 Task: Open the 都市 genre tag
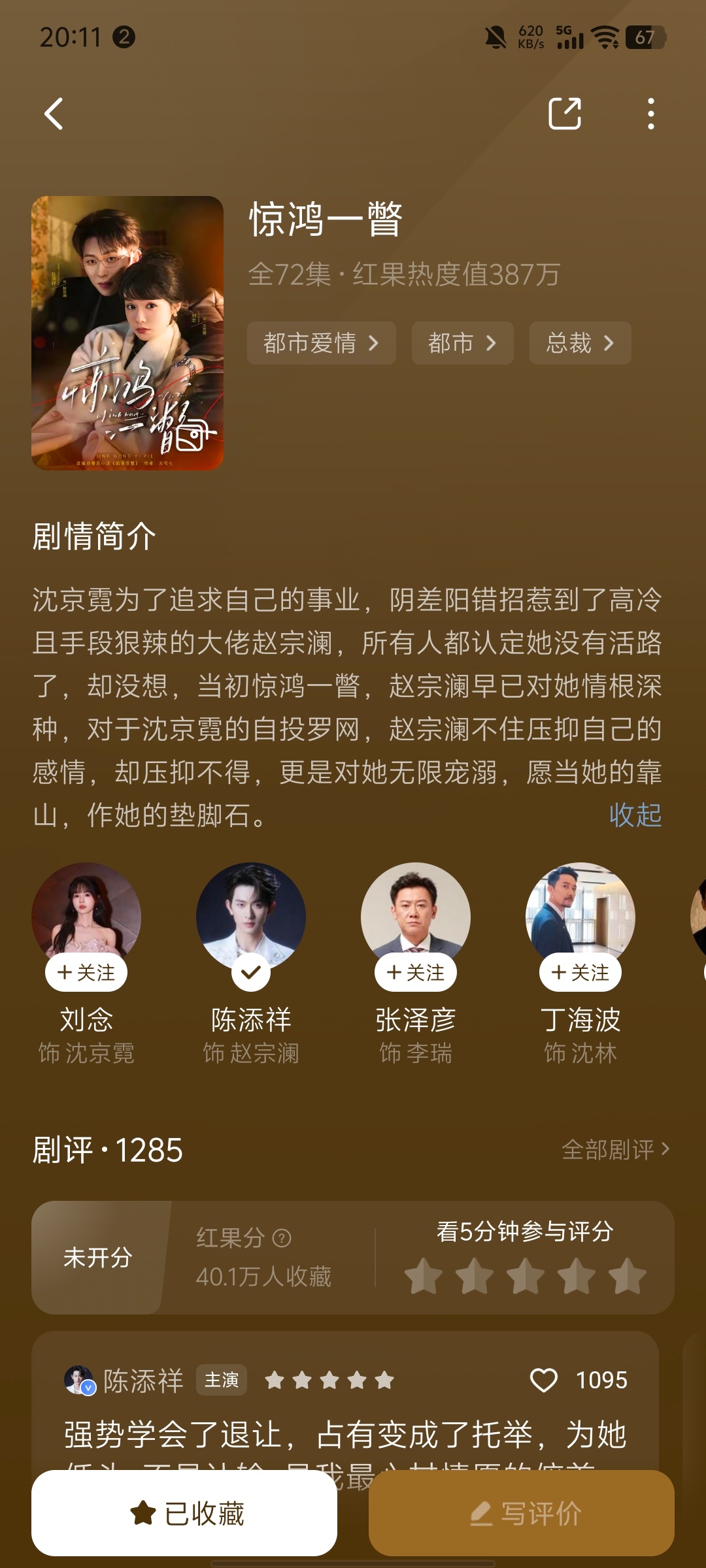tap(462, 343)
